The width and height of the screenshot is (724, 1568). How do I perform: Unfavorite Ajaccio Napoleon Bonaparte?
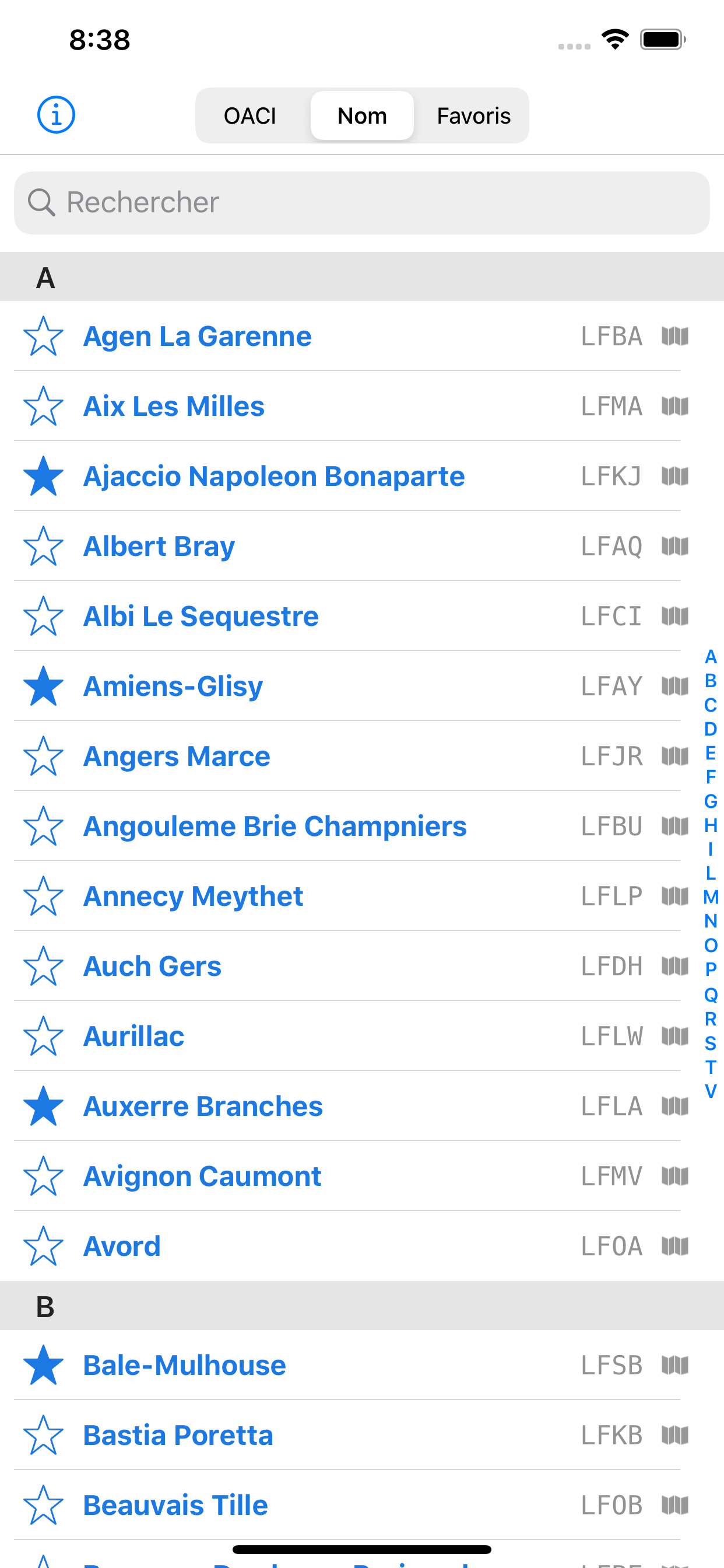[x=43, y=476]
